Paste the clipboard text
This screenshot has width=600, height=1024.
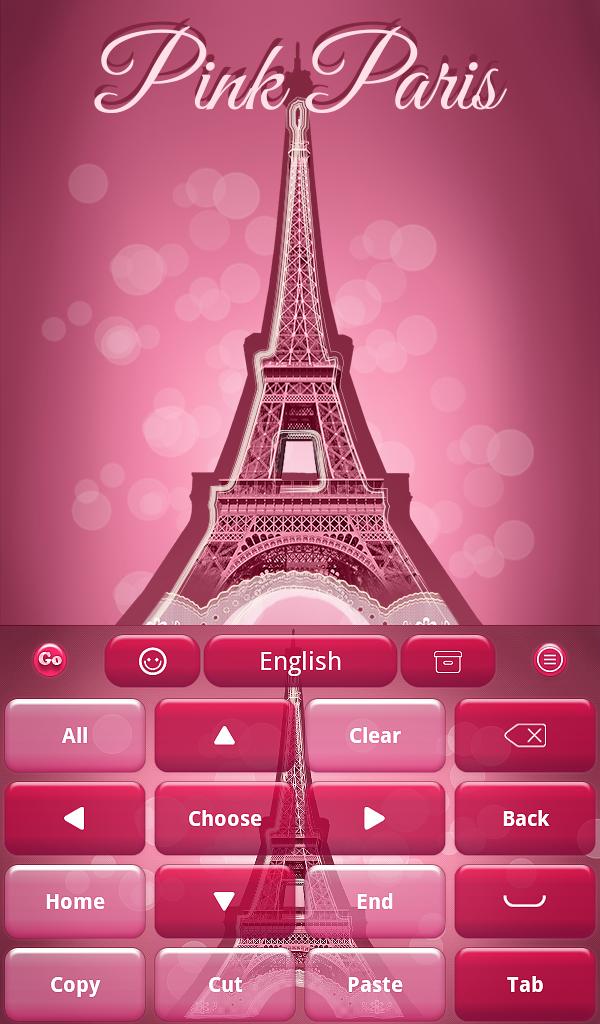click(x=375, y=984)
